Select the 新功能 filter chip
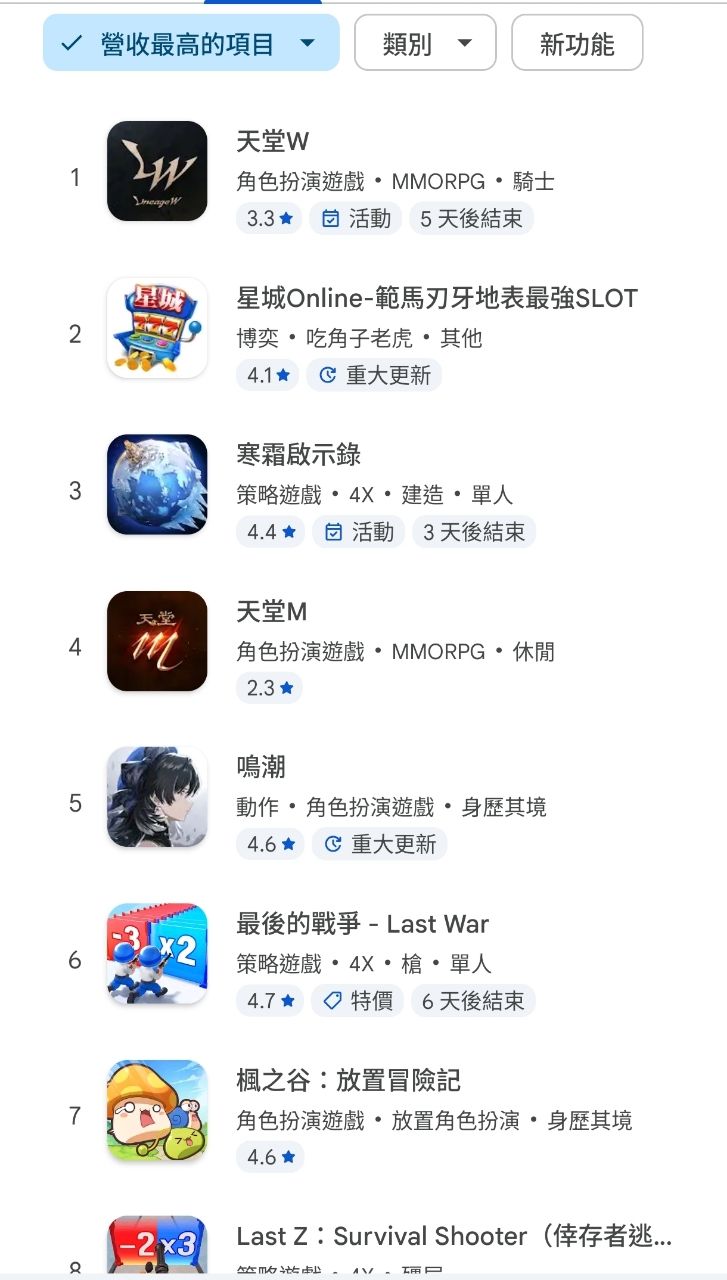Viewport: 727px width, 1280px height. point(576,44)
